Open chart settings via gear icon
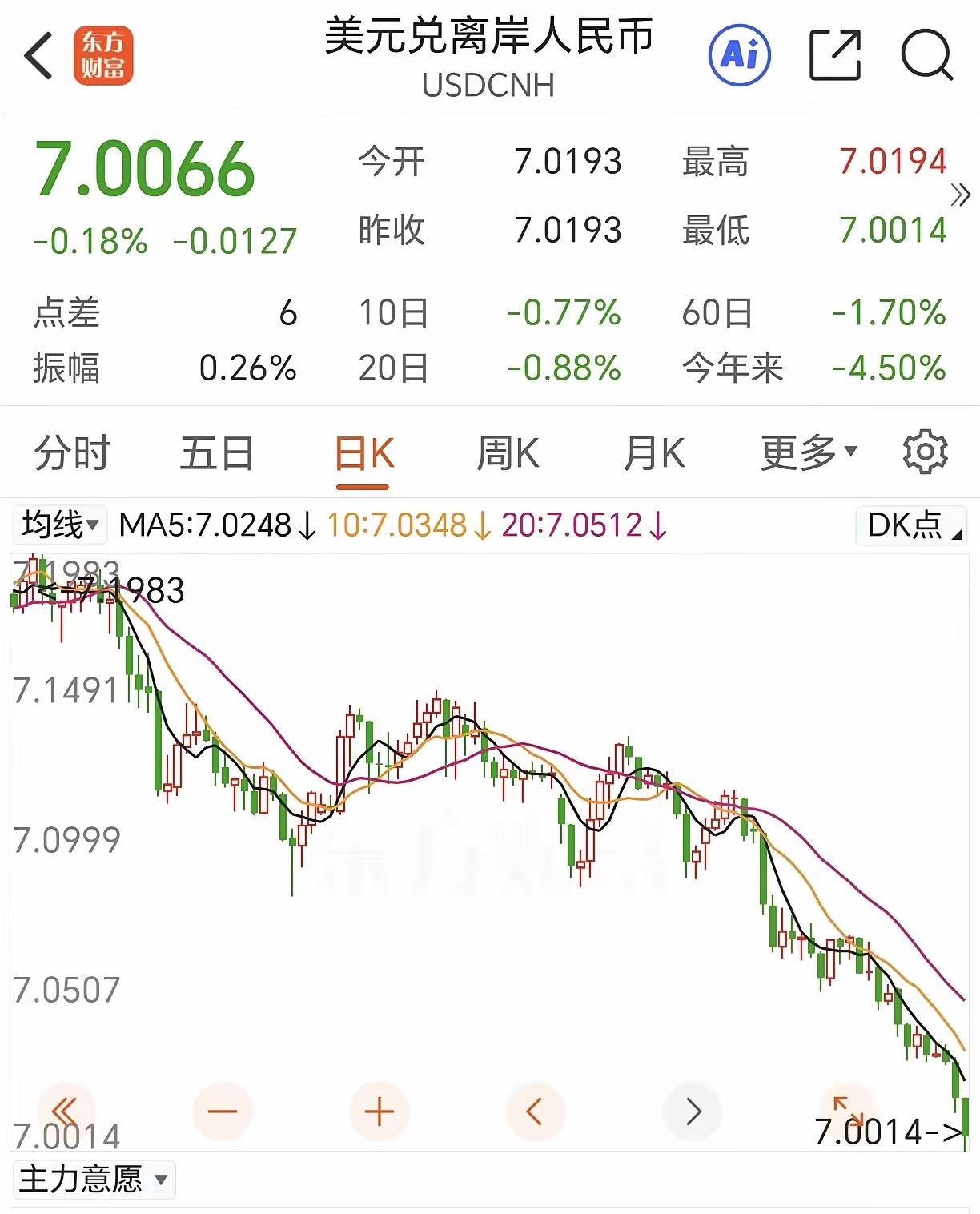The image size is (980, 1214). point(926,451)
